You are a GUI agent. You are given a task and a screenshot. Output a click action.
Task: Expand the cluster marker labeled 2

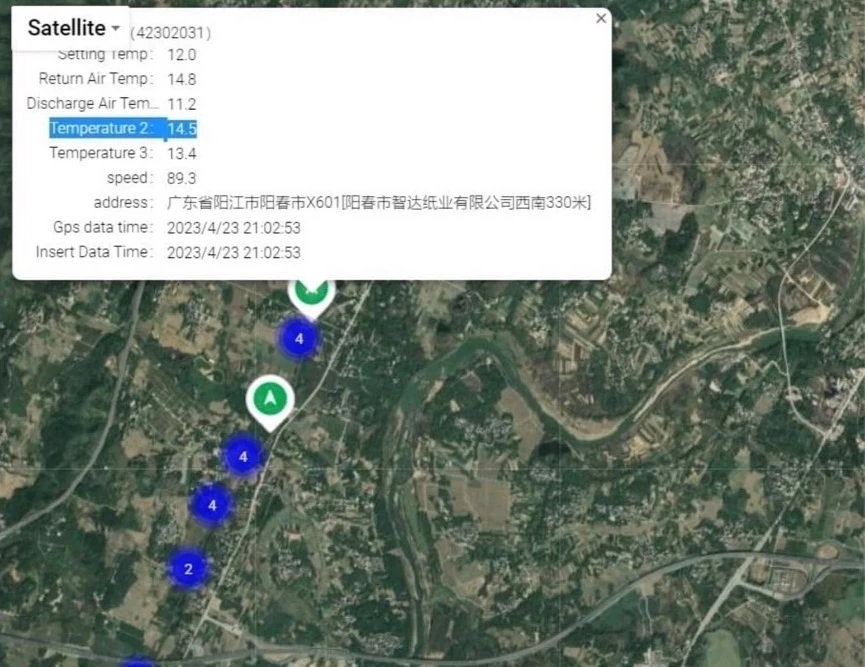(x=187, y=569)
